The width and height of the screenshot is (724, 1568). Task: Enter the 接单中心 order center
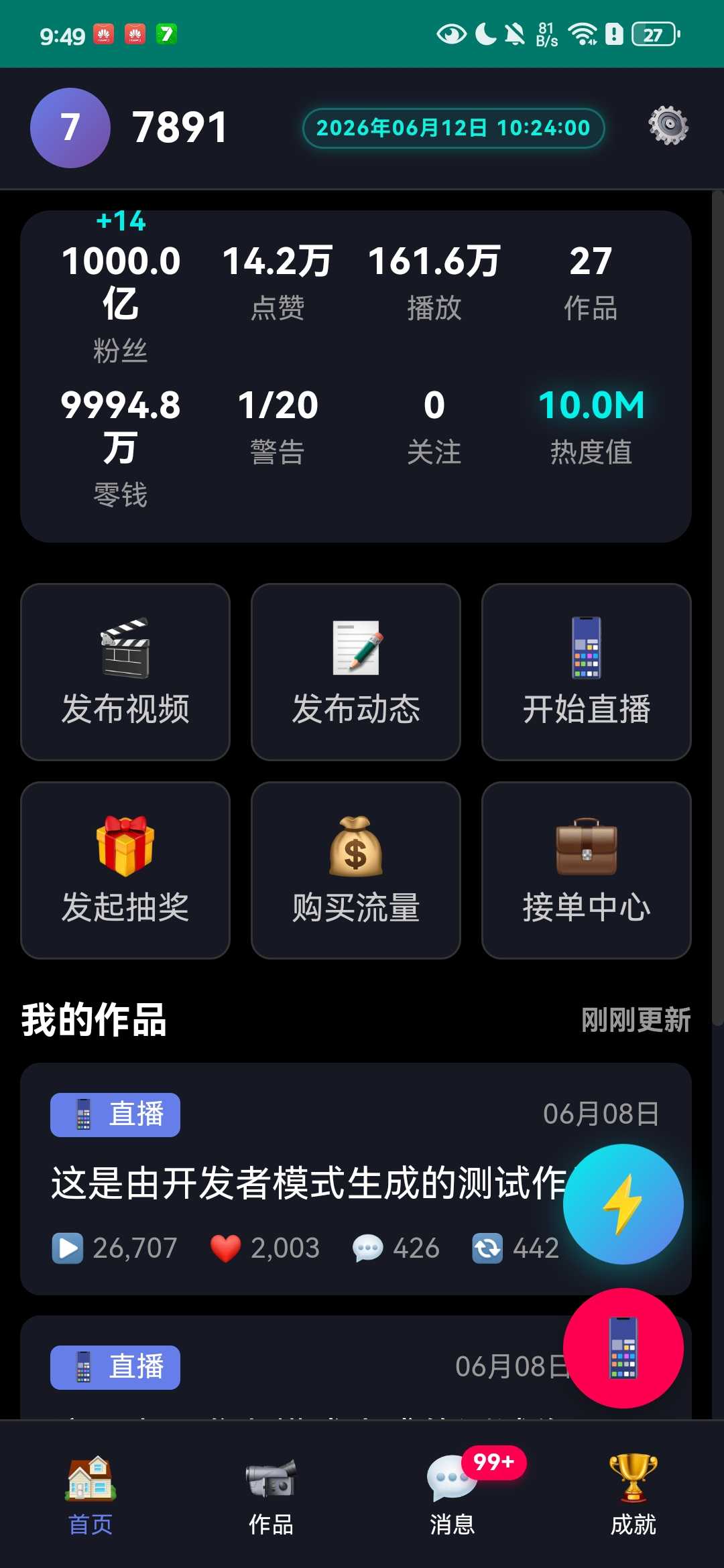coord(586,870)
